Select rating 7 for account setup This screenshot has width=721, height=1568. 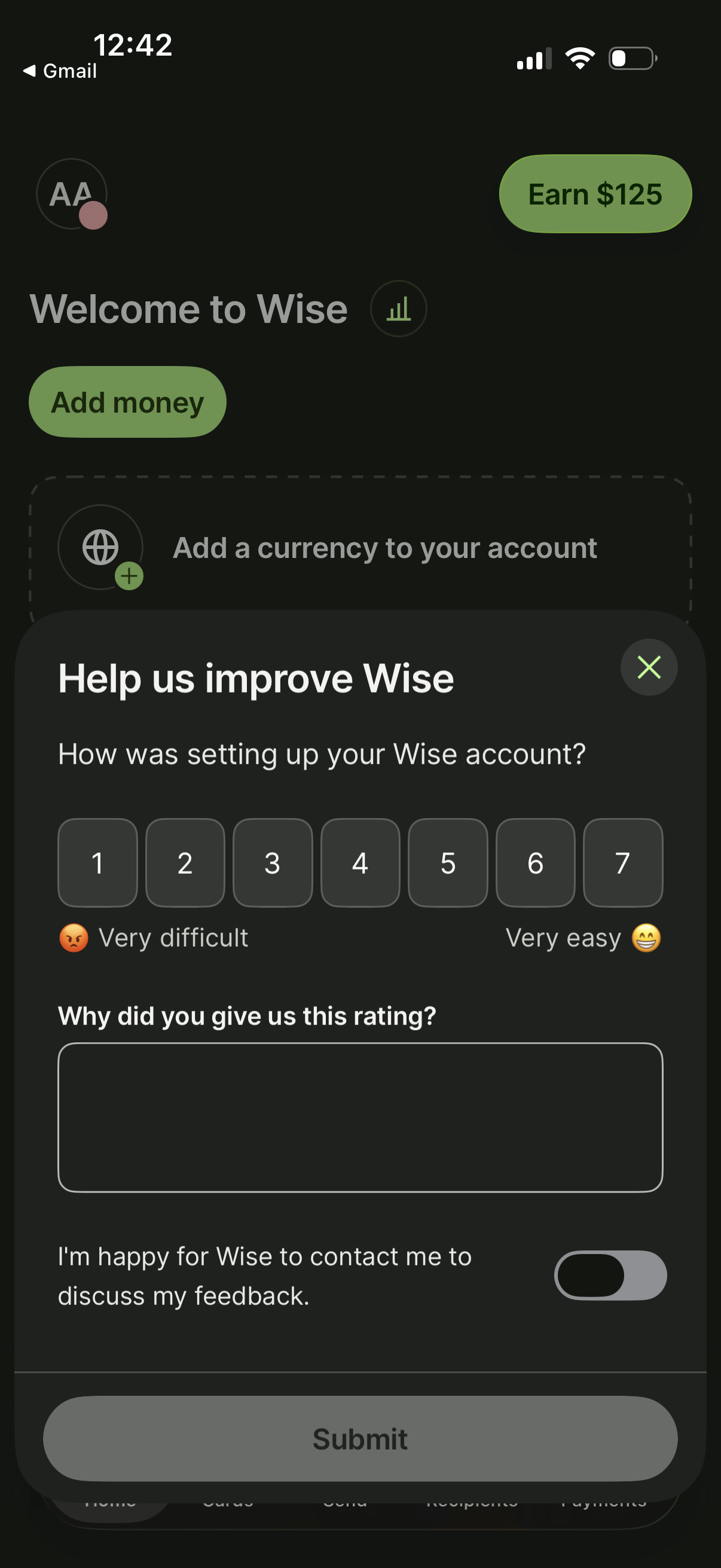[622, 863]
